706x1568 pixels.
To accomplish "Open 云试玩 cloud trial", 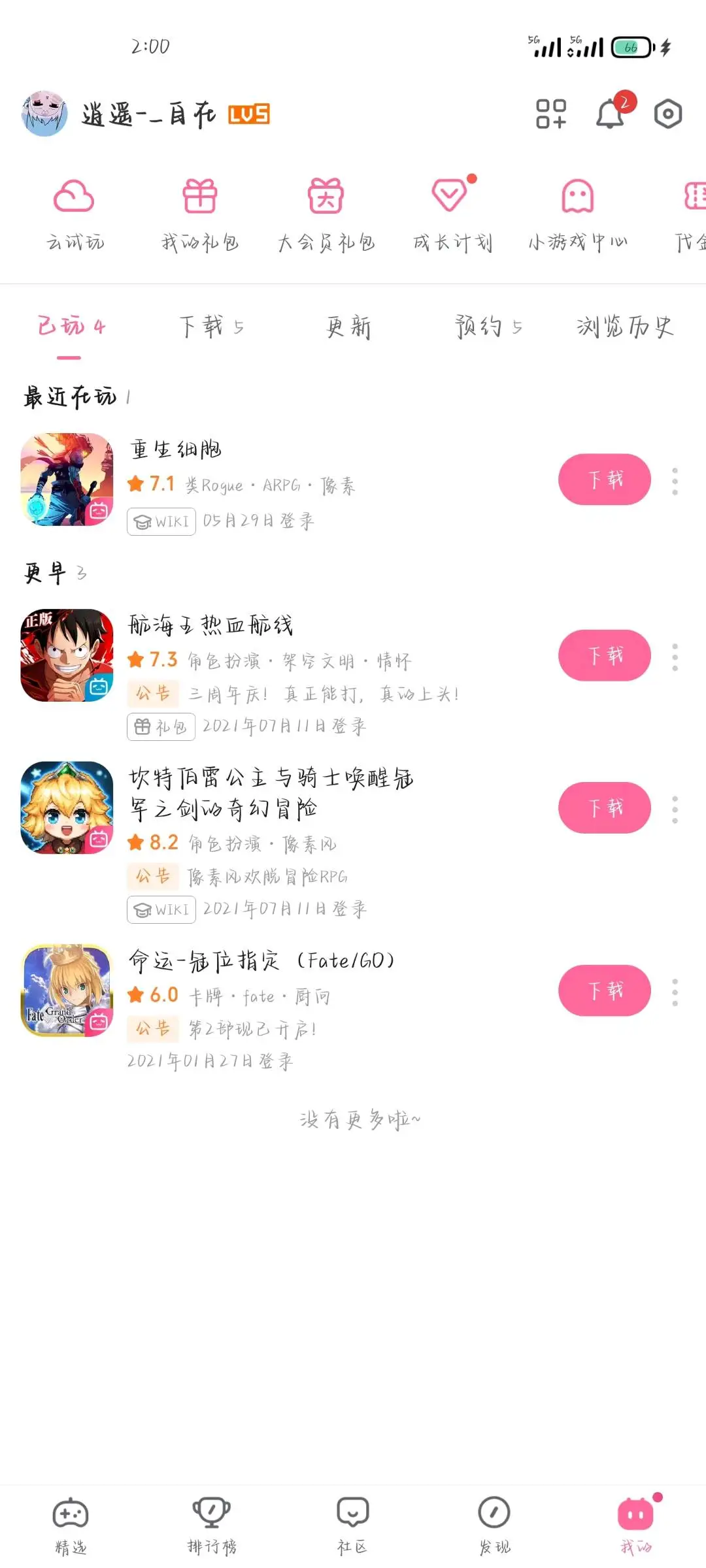I will 75,214.
